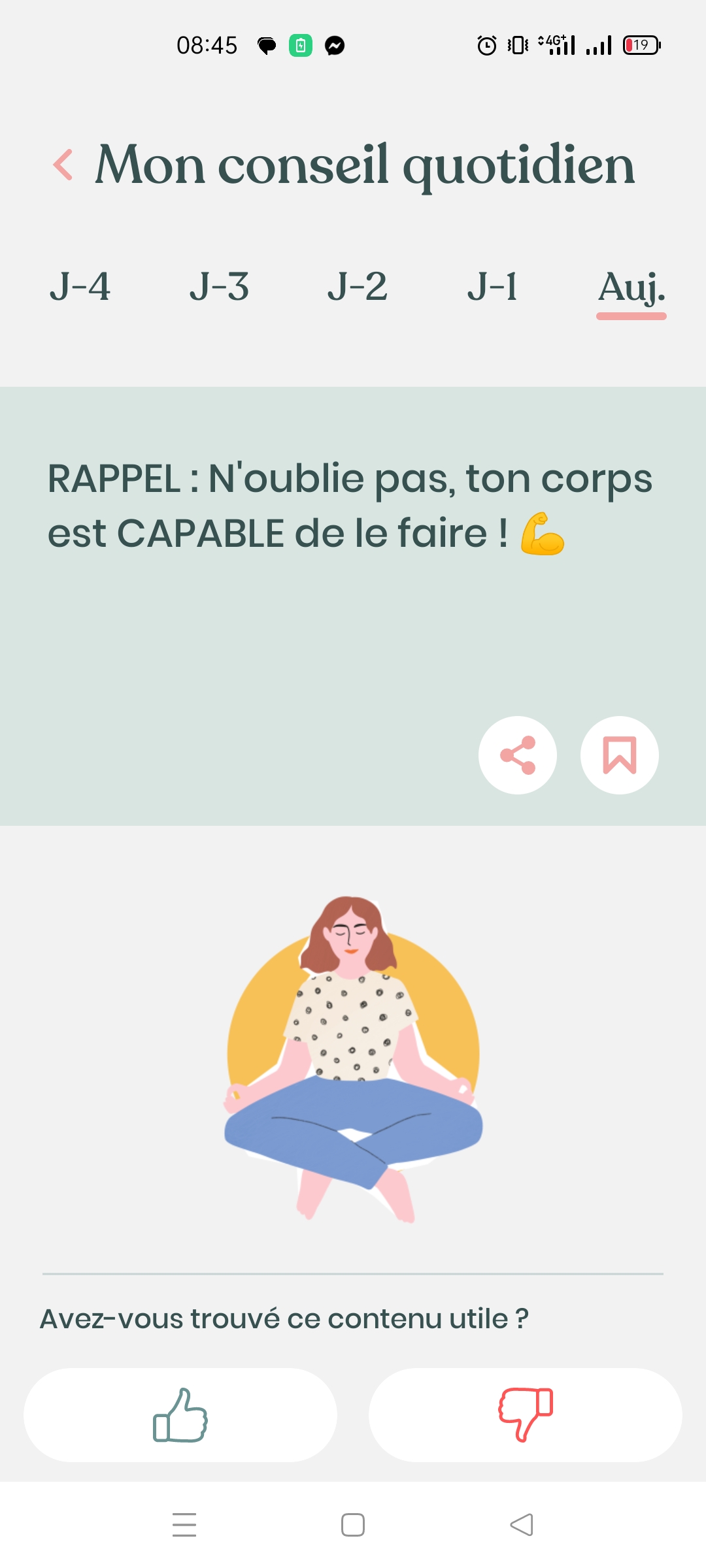
Task: Go back from Mon conseil quotidien
Action: (63, 165)
